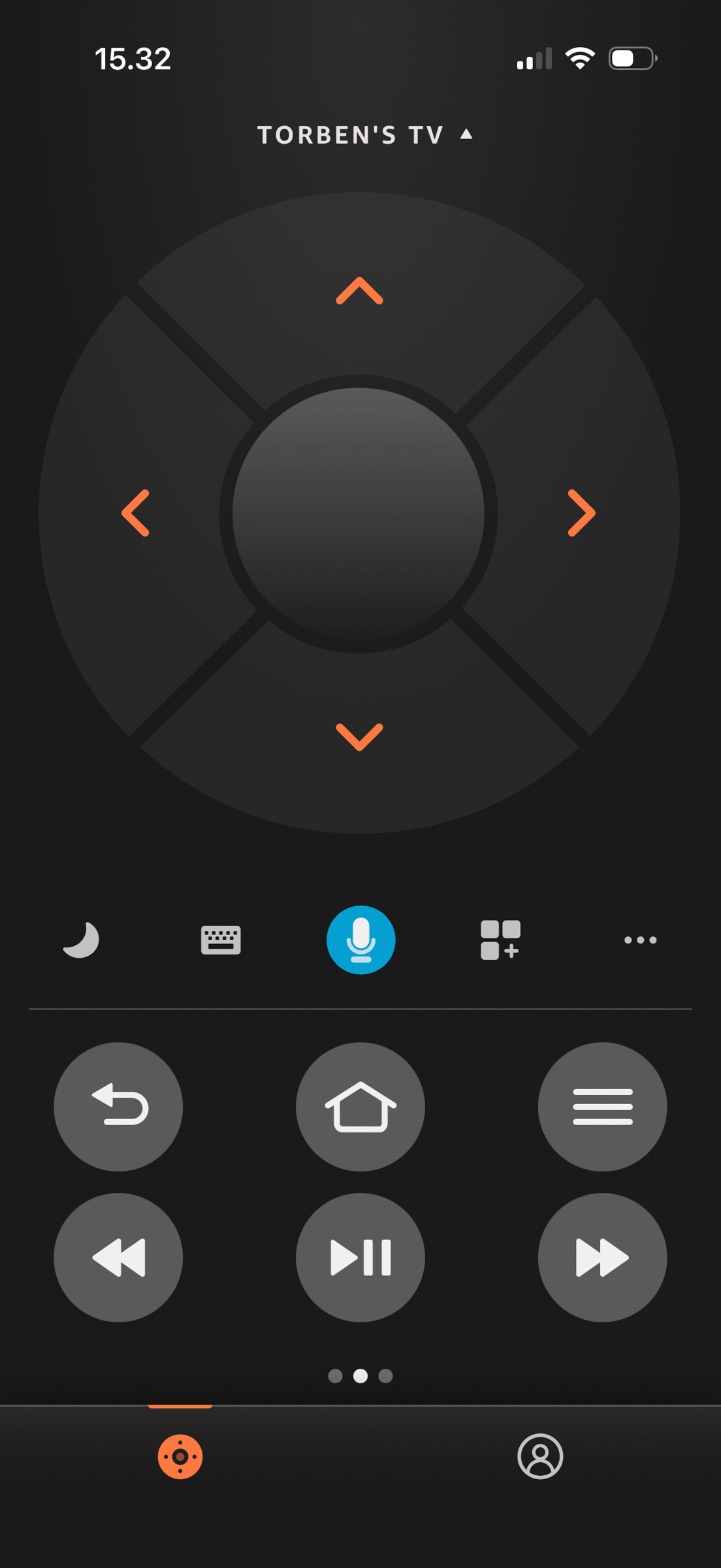Screen dimensions: 721x1568
Task: Open the keyboard input
Action: (221, 940)
